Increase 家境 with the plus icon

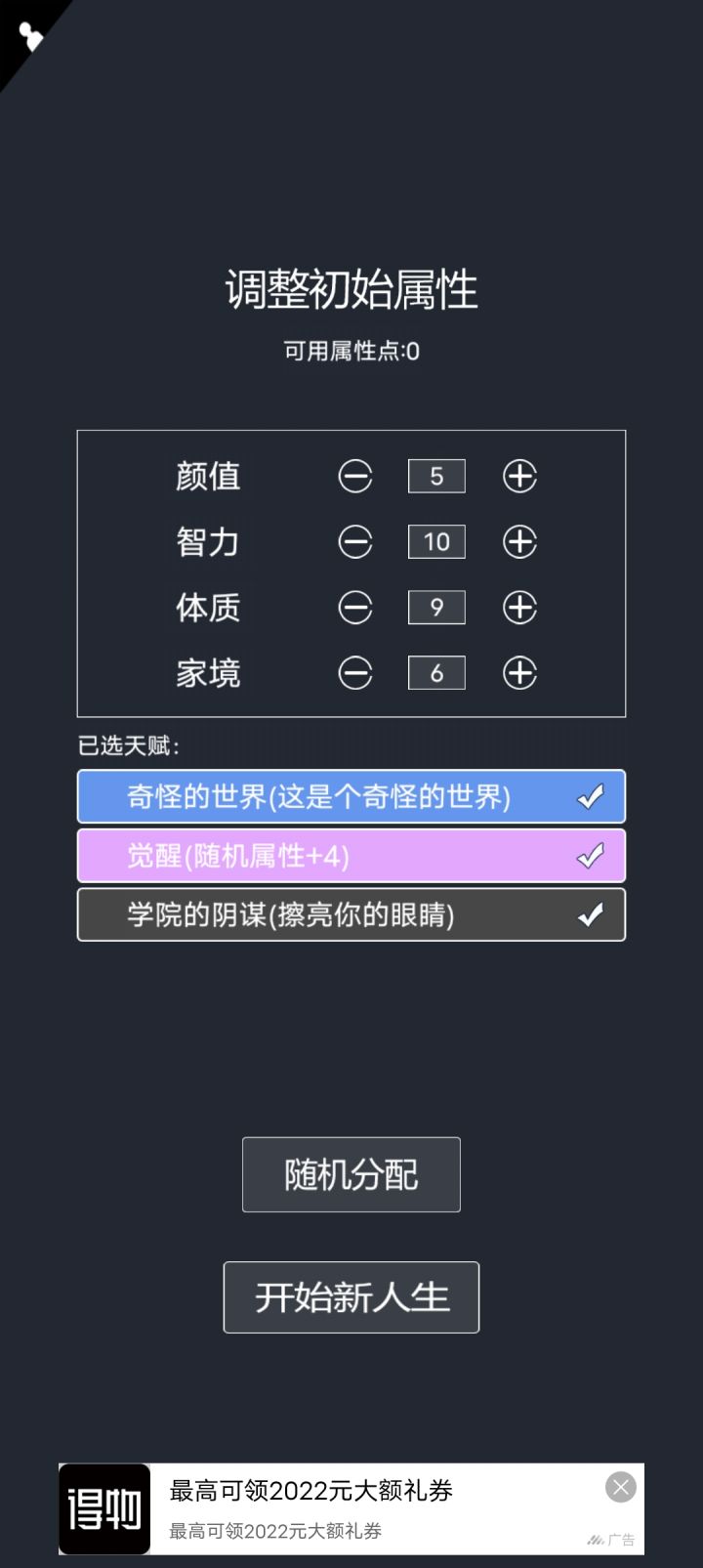(x=519, y=673)
